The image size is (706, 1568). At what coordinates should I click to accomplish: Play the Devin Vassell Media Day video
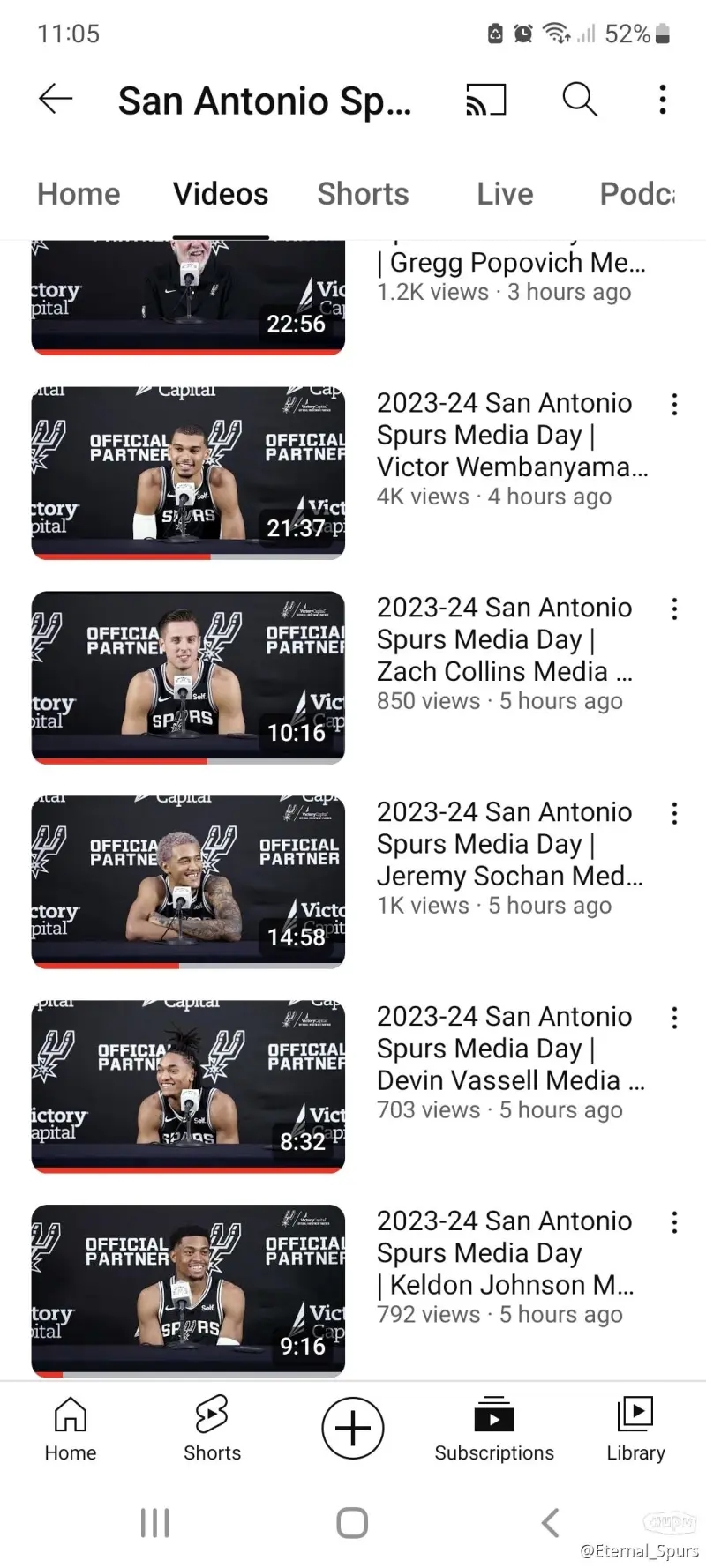pos(188,1086)
